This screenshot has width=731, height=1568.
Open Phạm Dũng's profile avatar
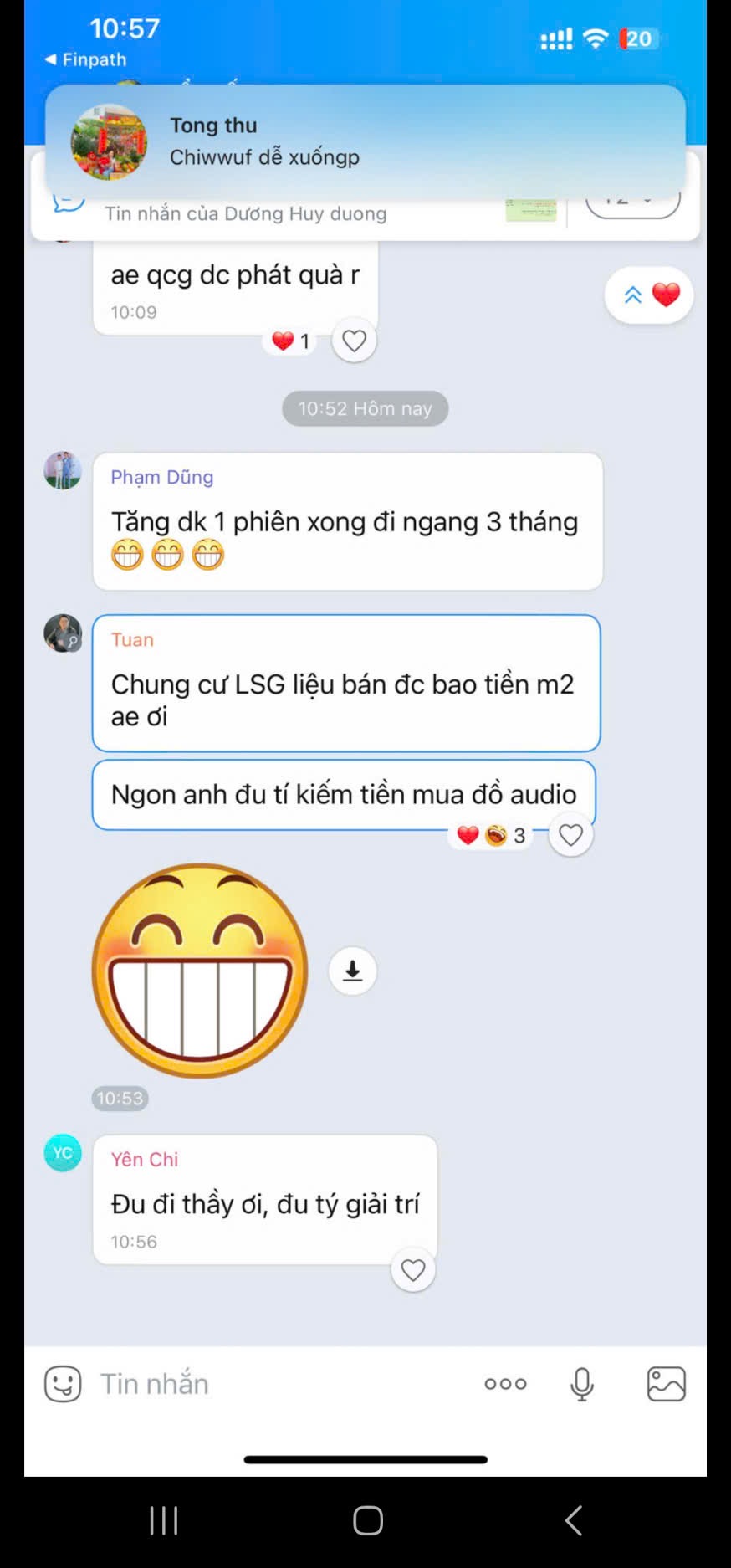click(x=63, y=470)
